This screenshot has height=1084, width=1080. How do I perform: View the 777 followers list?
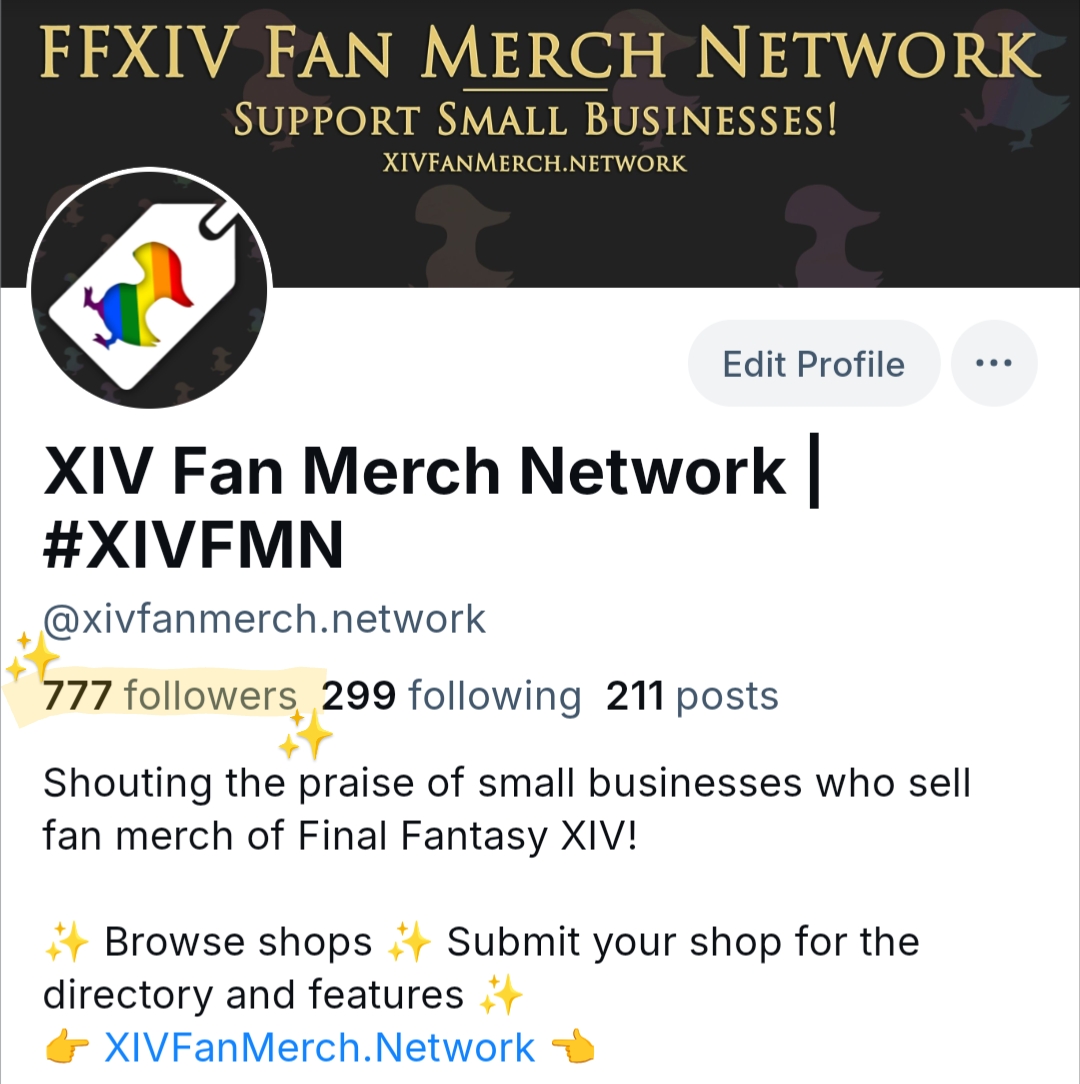pos(170,696)
